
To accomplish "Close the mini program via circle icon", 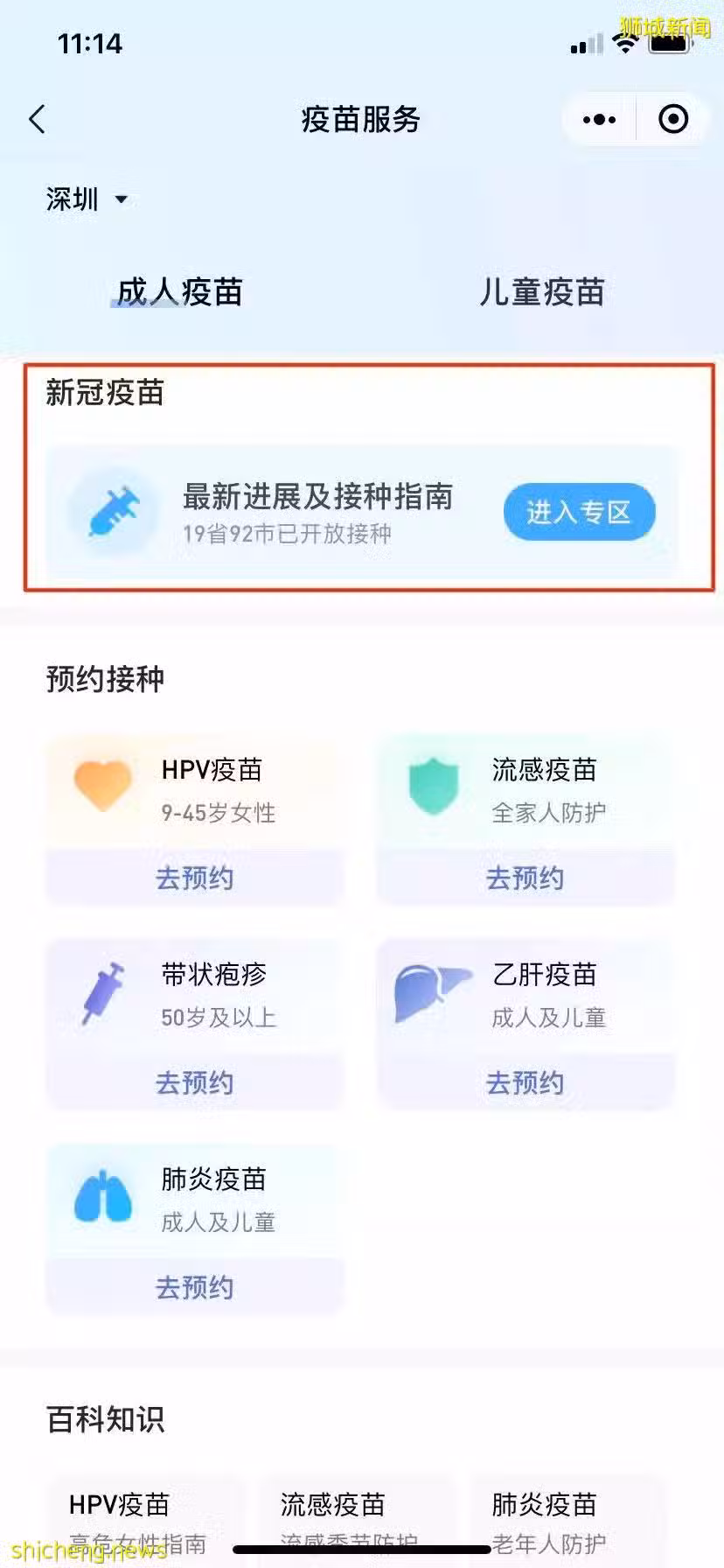I will (673, 120).
